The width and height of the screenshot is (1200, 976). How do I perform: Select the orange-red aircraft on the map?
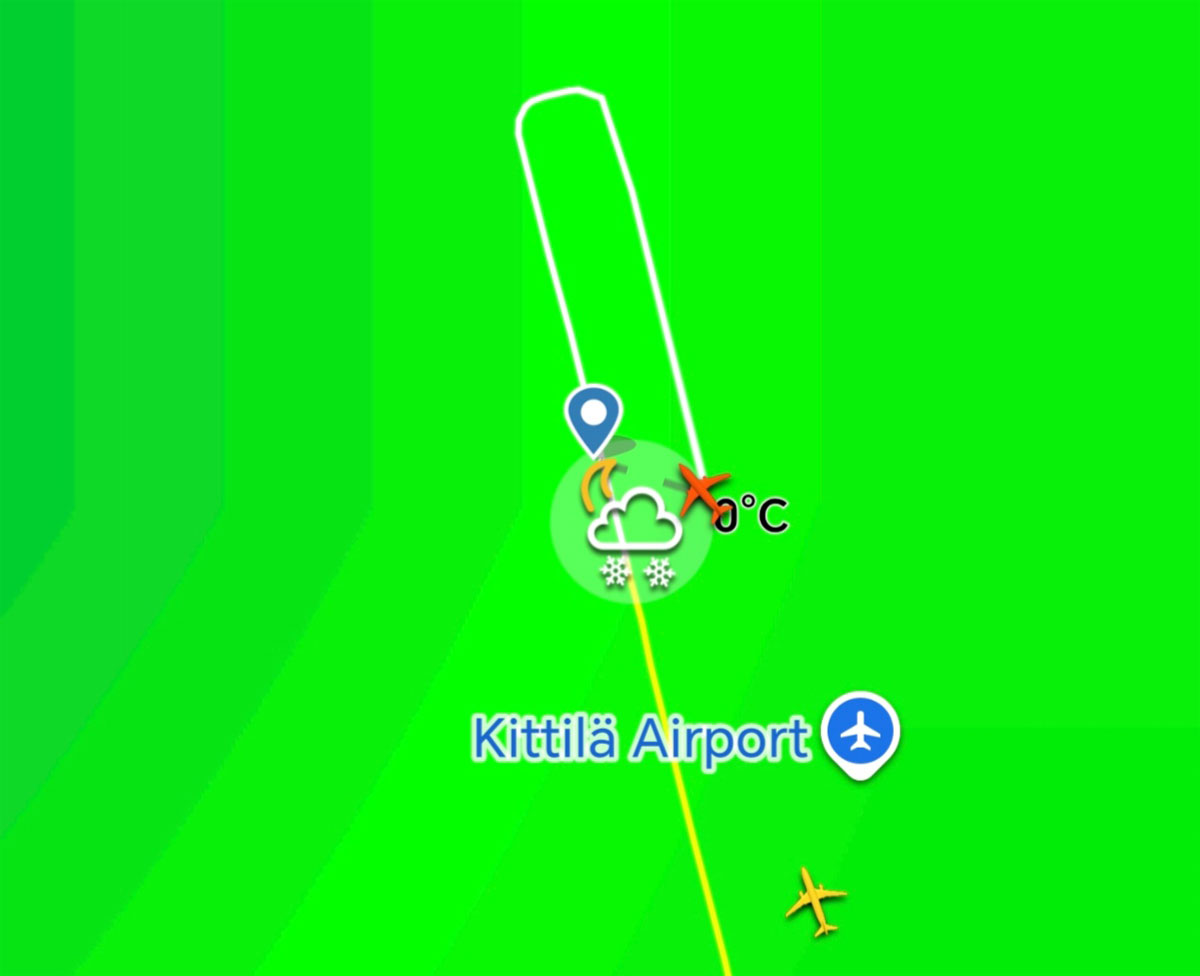coord(704,491)
